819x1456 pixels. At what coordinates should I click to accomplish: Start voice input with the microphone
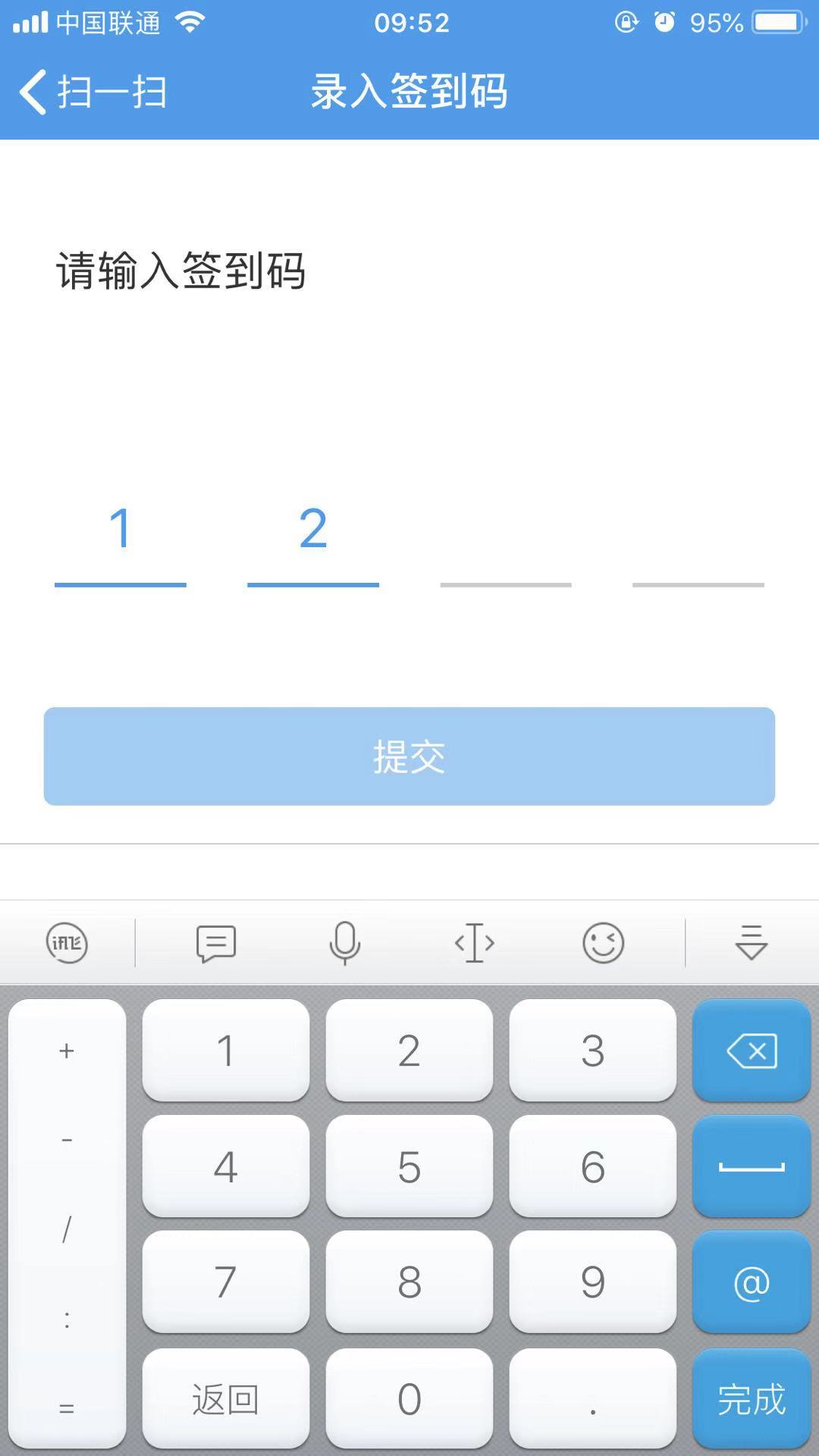coord(345,944)
